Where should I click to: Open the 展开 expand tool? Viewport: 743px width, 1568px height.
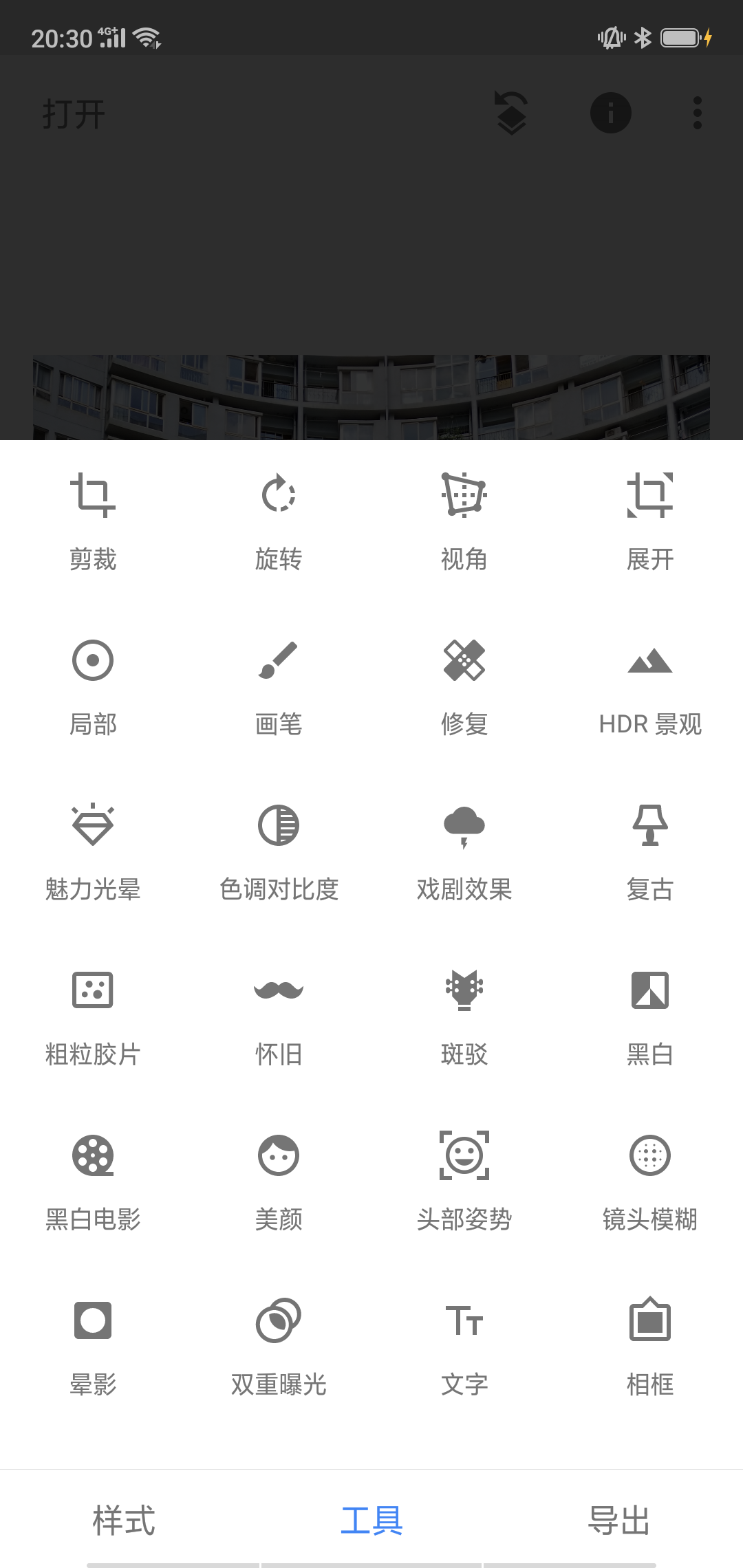pos(650,521)
